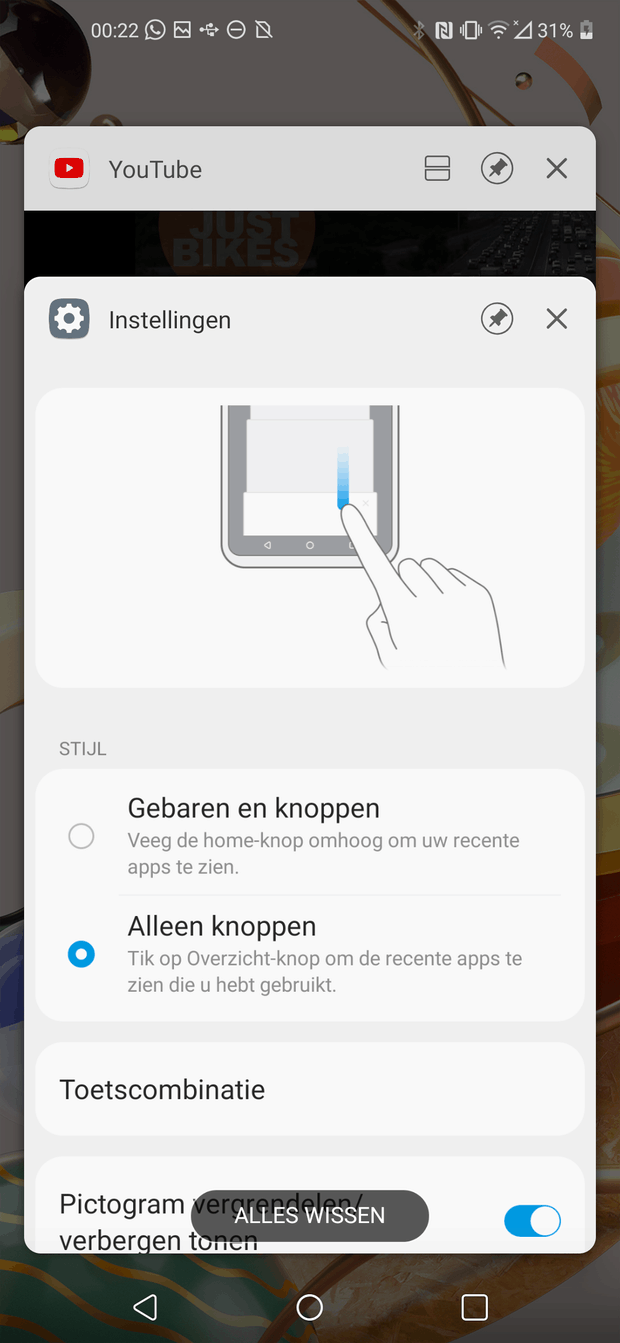Return to the home screen

pyautogui.click(x=310, y=1306)
